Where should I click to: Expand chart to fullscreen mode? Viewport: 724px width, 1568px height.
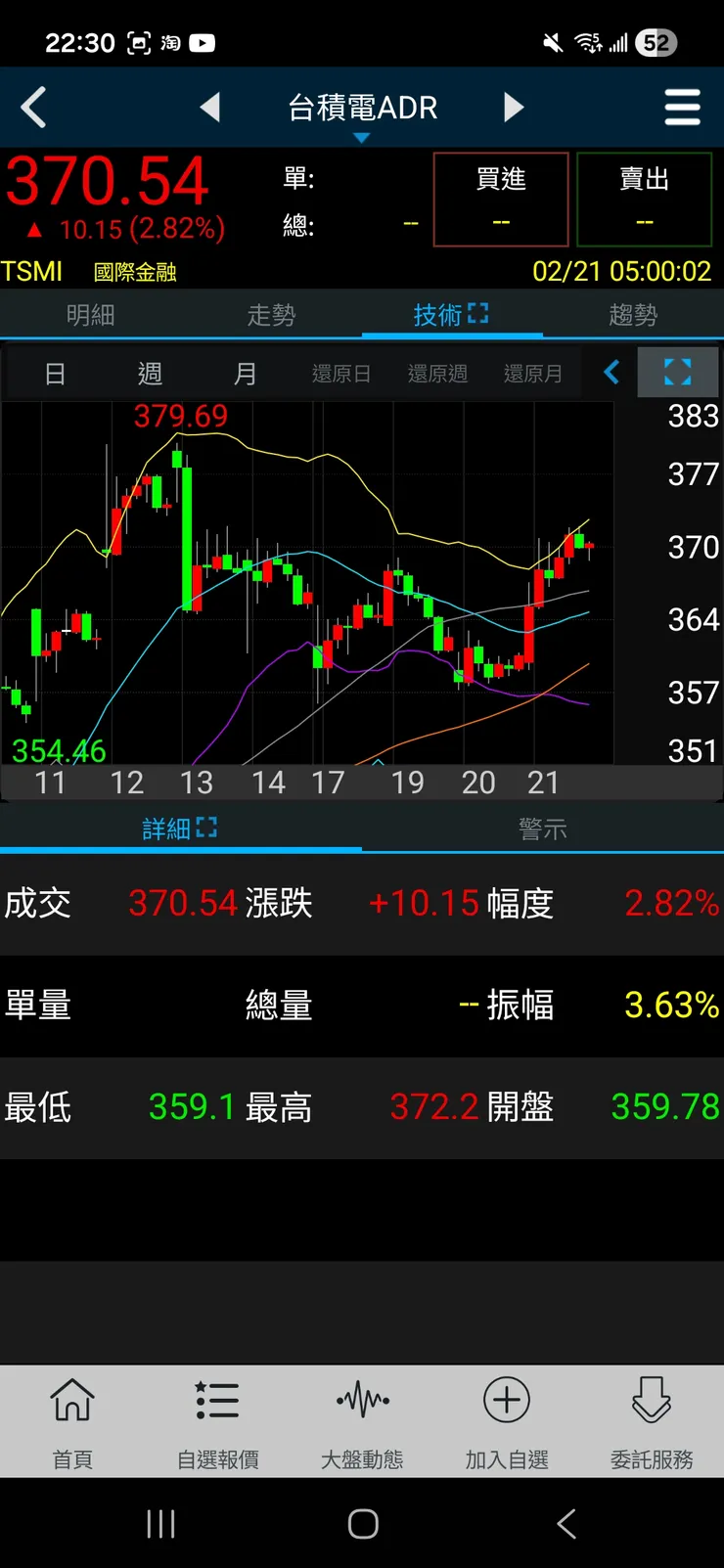click(678, 373)
